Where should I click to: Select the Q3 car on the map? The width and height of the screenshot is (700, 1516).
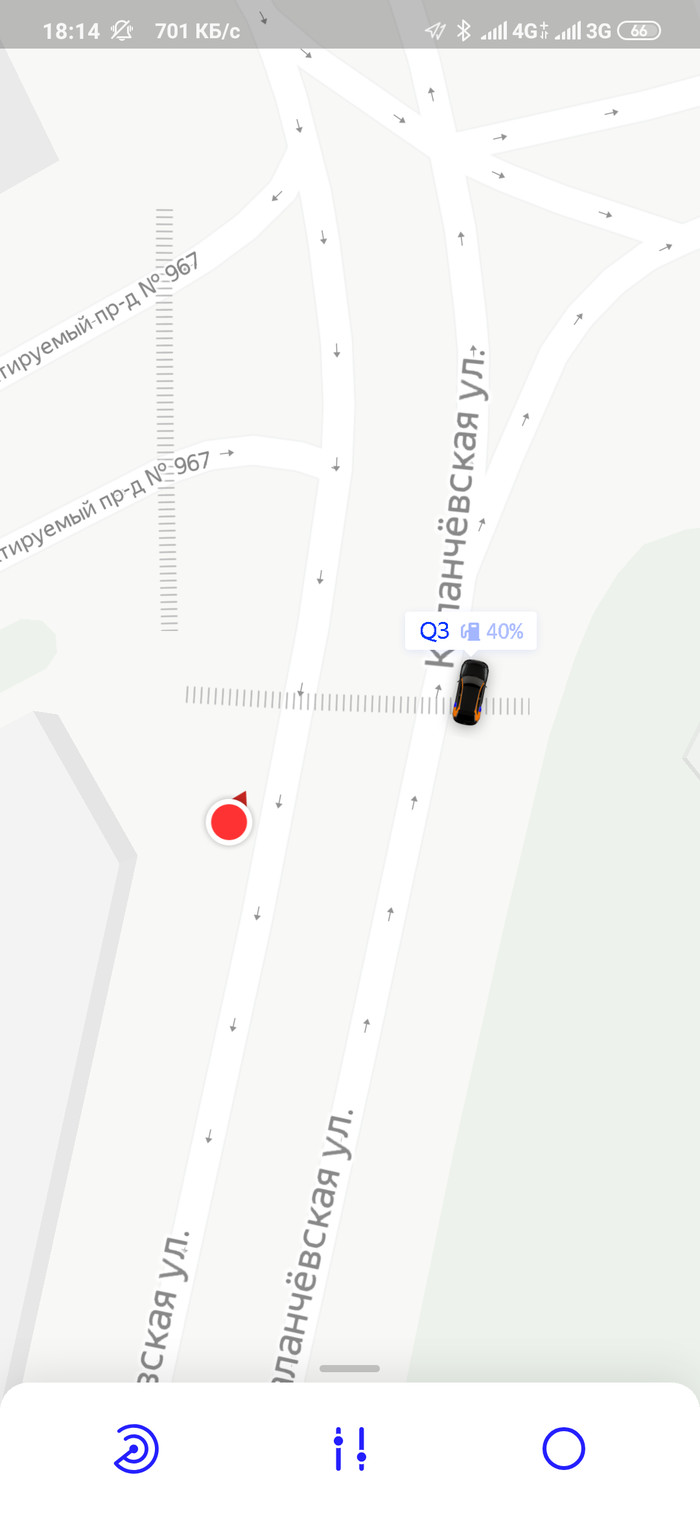click(468, 692)
